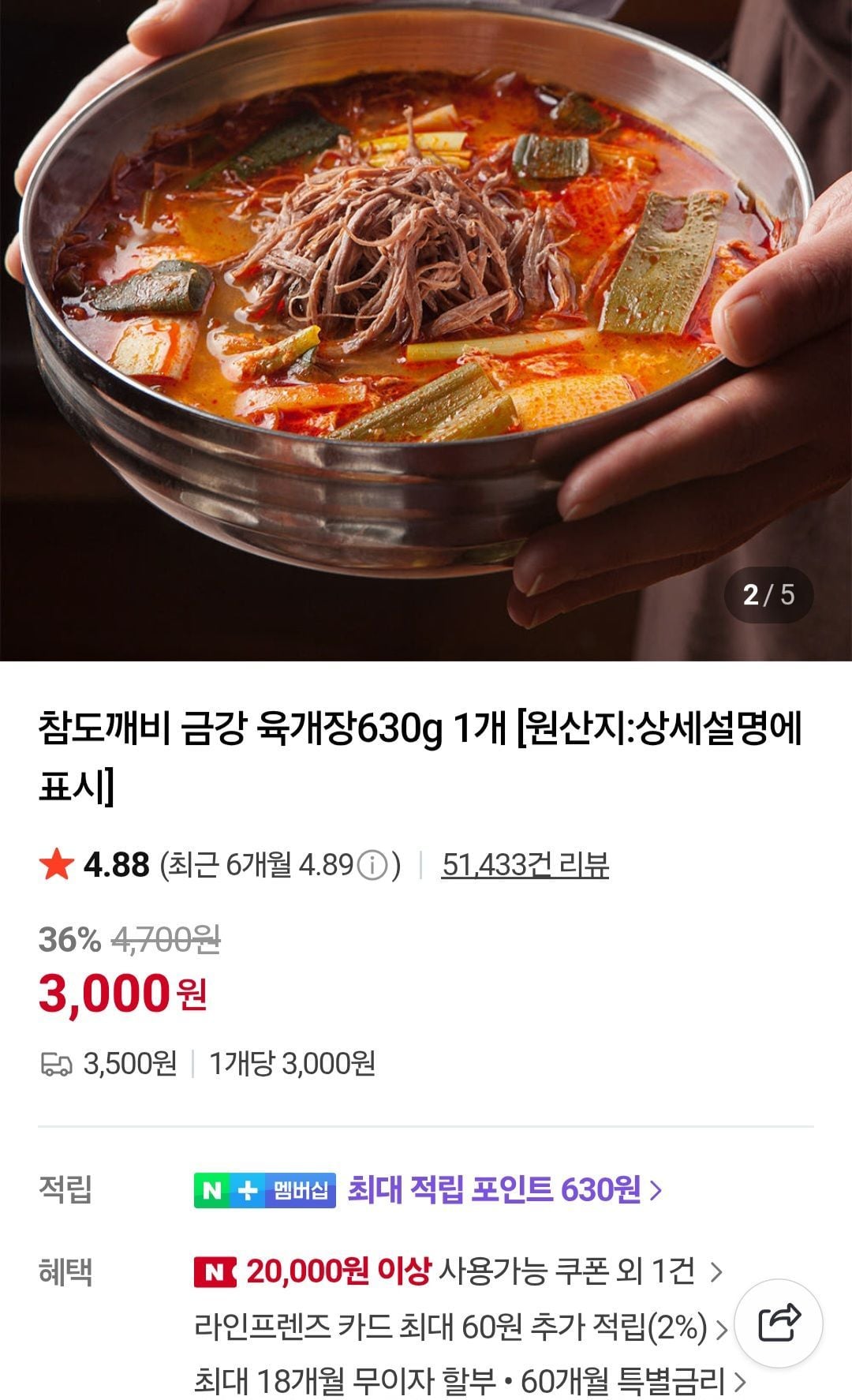View the 20,000원 이상 사용가능 쿠폰 offer
This screenshot has width=852, height=1400.
coord(458,1271)
